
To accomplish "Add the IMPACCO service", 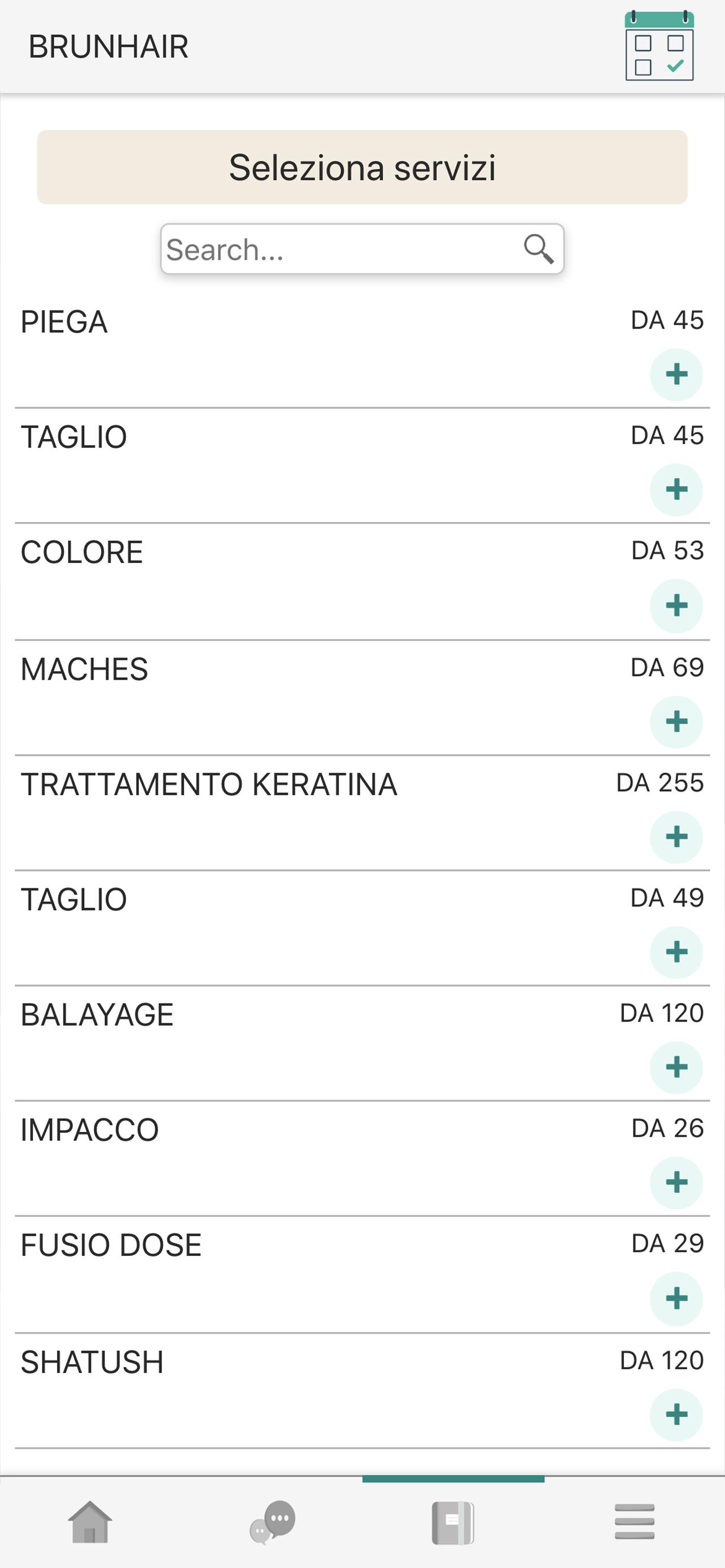I will pos(676,1182).
